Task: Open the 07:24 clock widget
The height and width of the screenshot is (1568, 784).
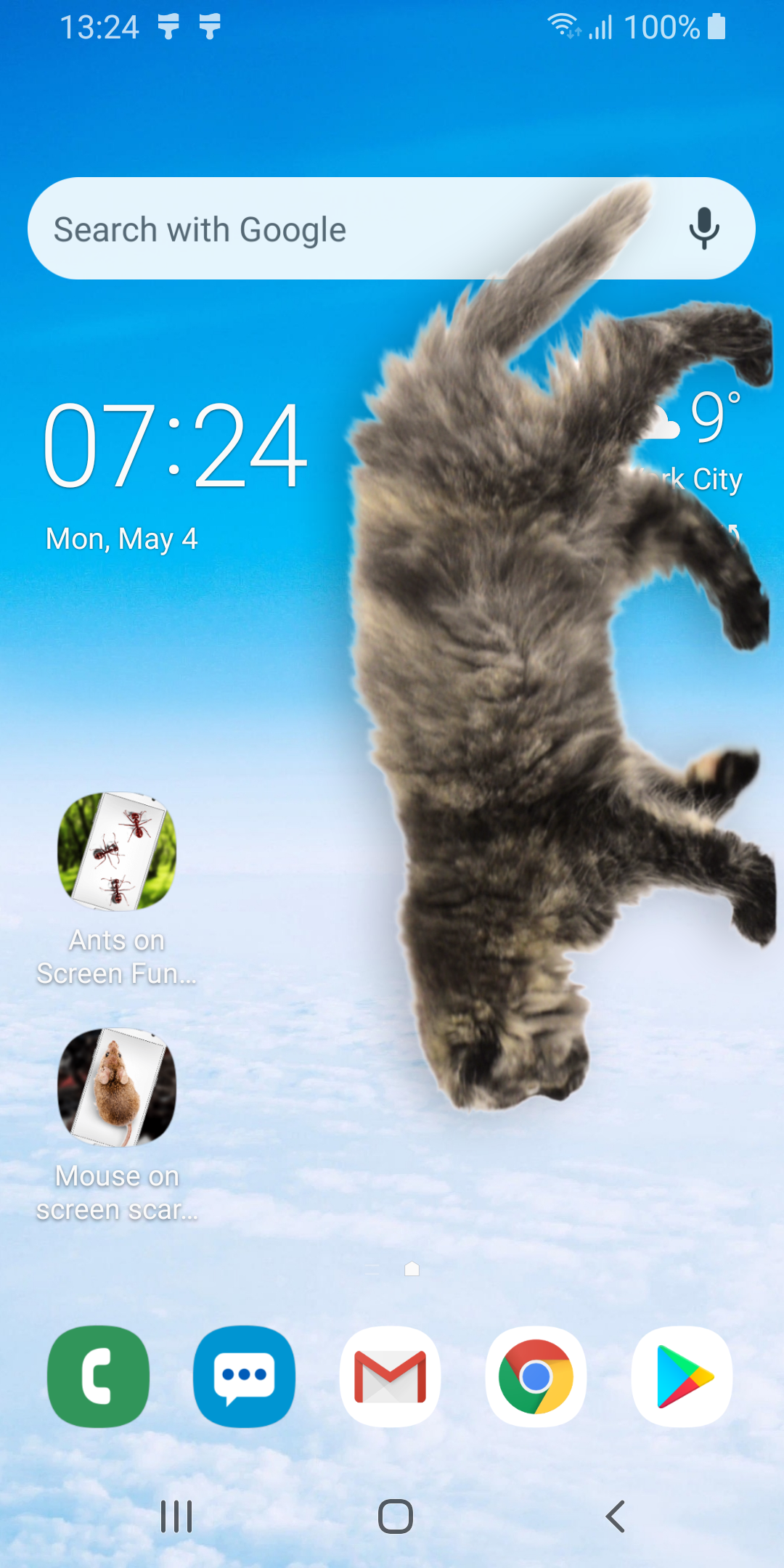Action: (176, 444)
